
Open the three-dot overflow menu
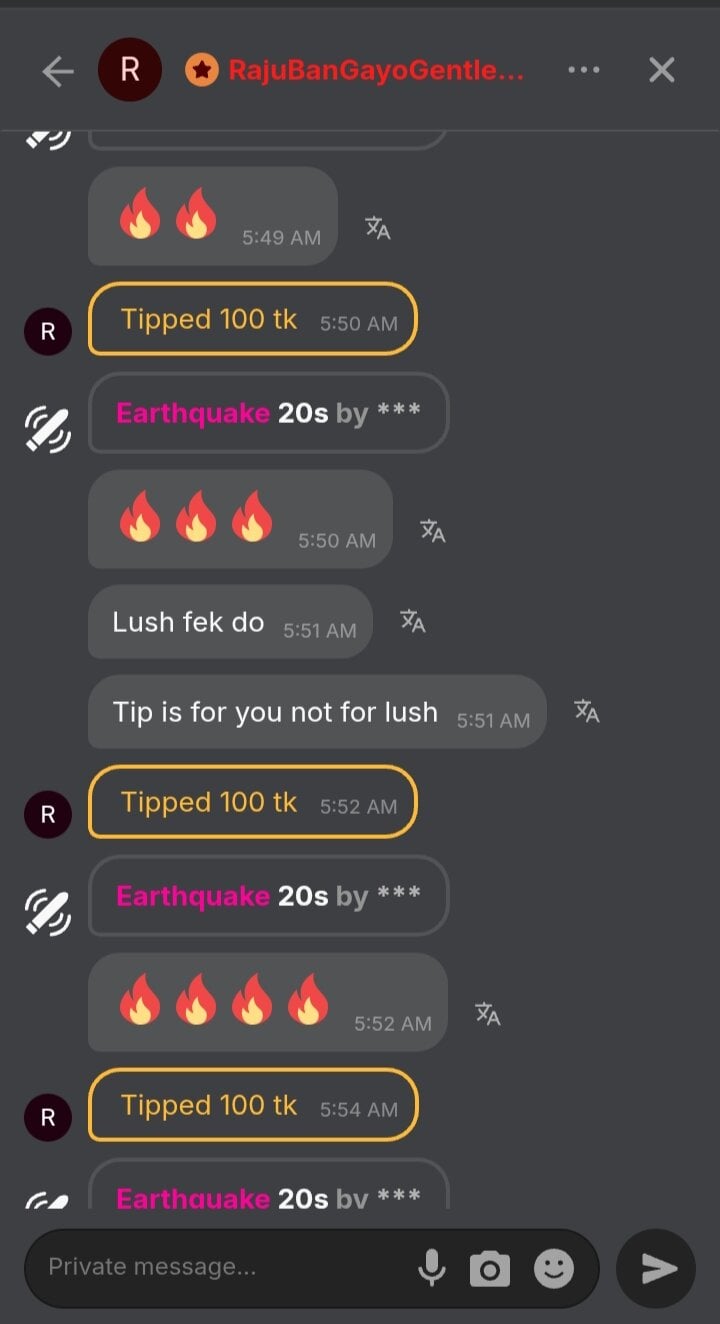tap(584, 70)
